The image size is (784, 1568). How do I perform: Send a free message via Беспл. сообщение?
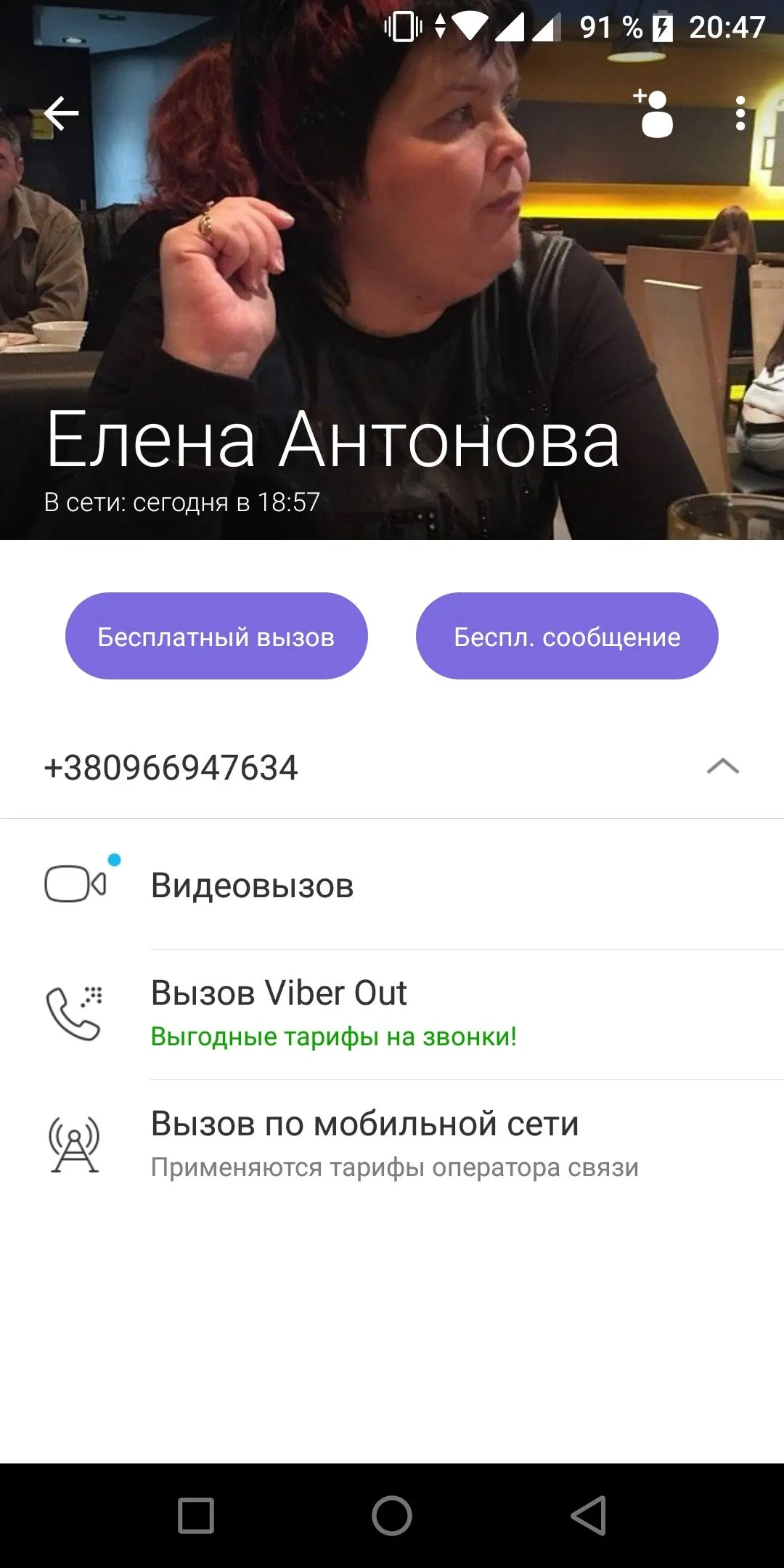coord(567,636)
